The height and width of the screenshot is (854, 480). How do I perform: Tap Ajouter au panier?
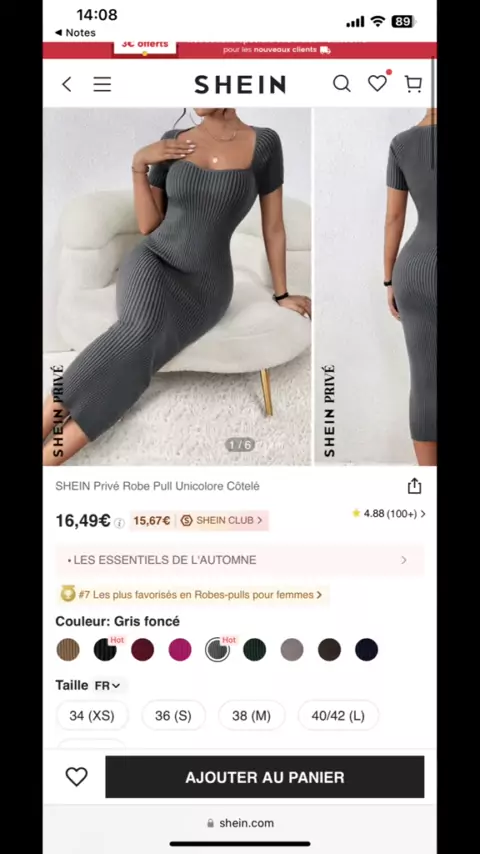click(x=265, y=777)
